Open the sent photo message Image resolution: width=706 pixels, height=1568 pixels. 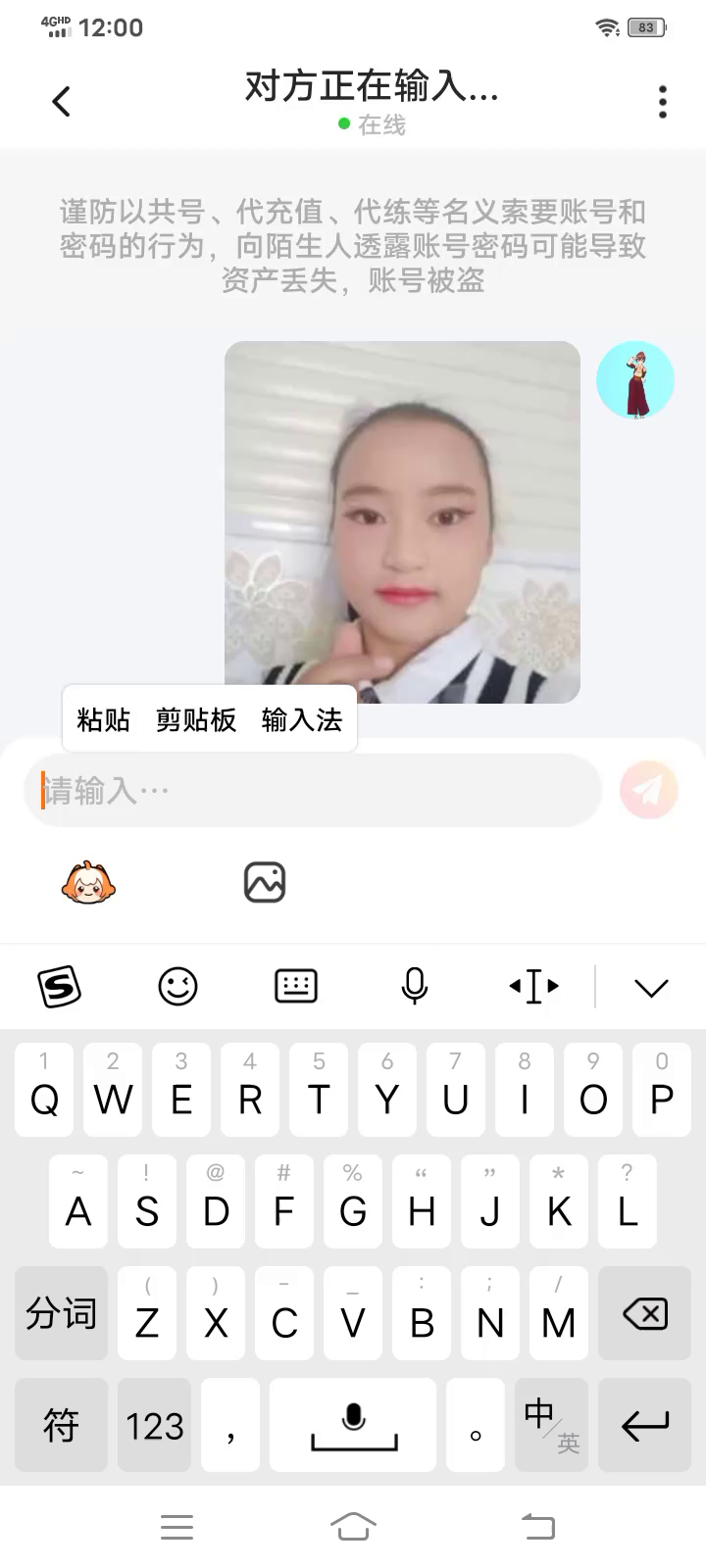(x=402, y=521)
